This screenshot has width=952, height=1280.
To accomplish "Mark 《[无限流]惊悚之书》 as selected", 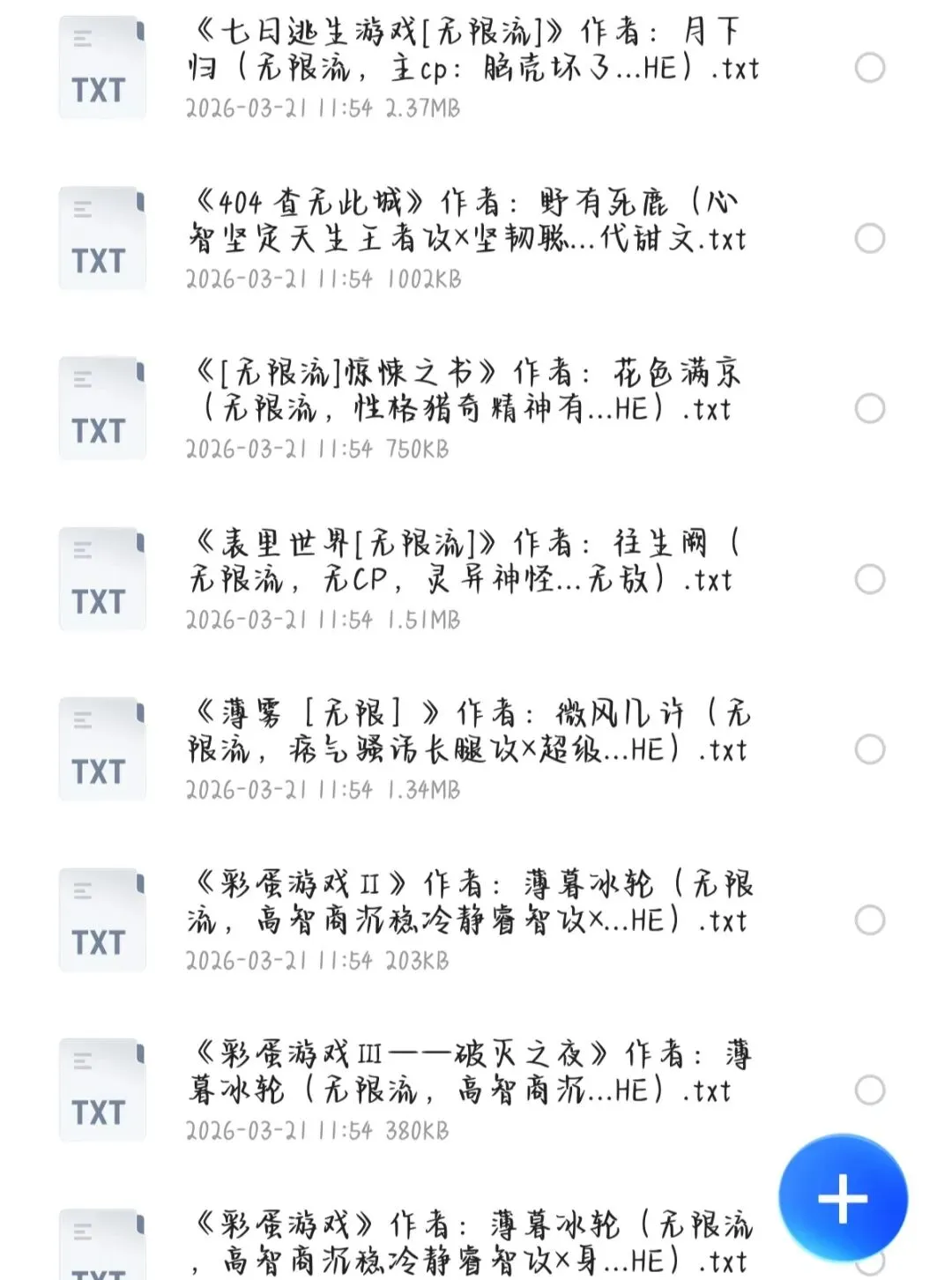I will pos(869,408).
